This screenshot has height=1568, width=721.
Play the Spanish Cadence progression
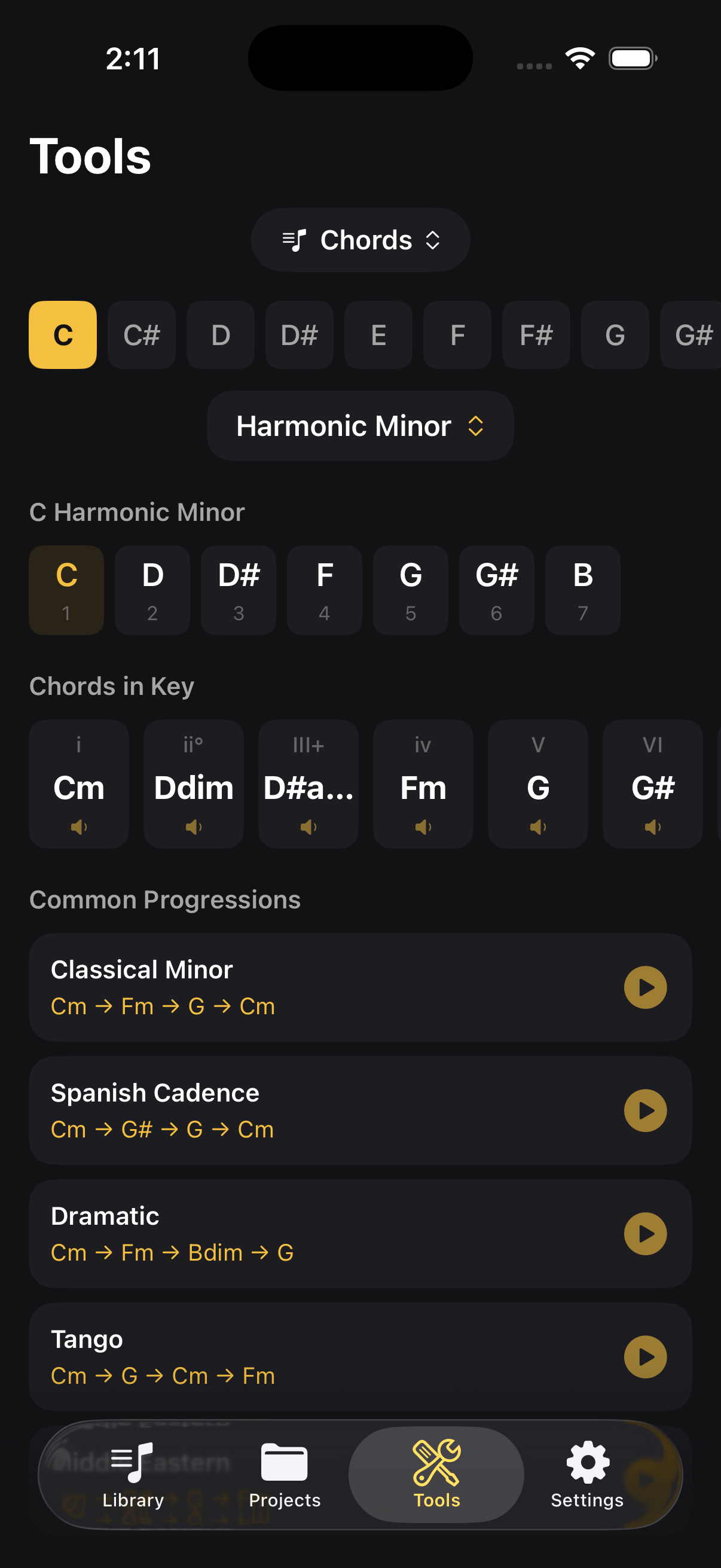(x=647, y=1110)
